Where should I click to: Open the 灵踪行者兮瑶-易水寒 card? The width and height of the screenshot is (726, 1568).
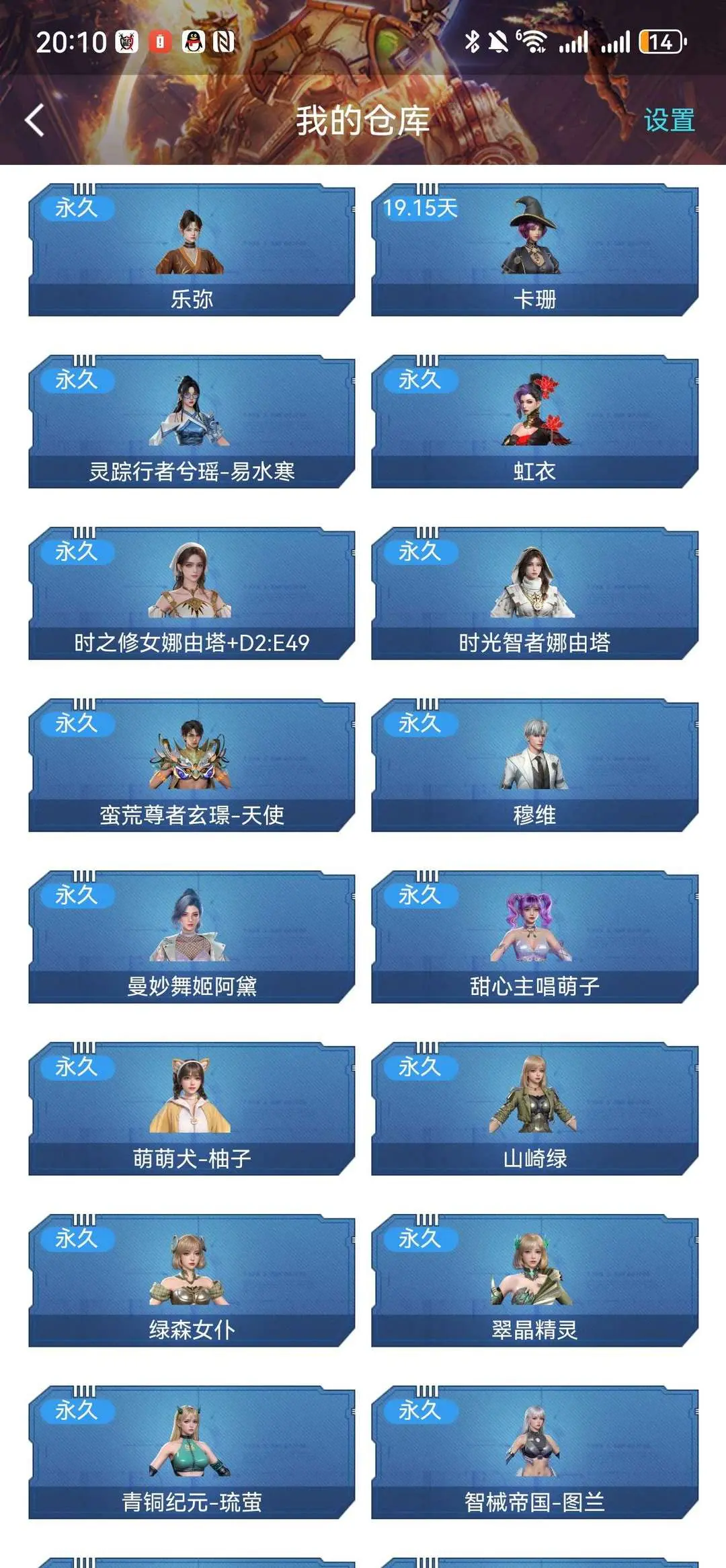192,422
